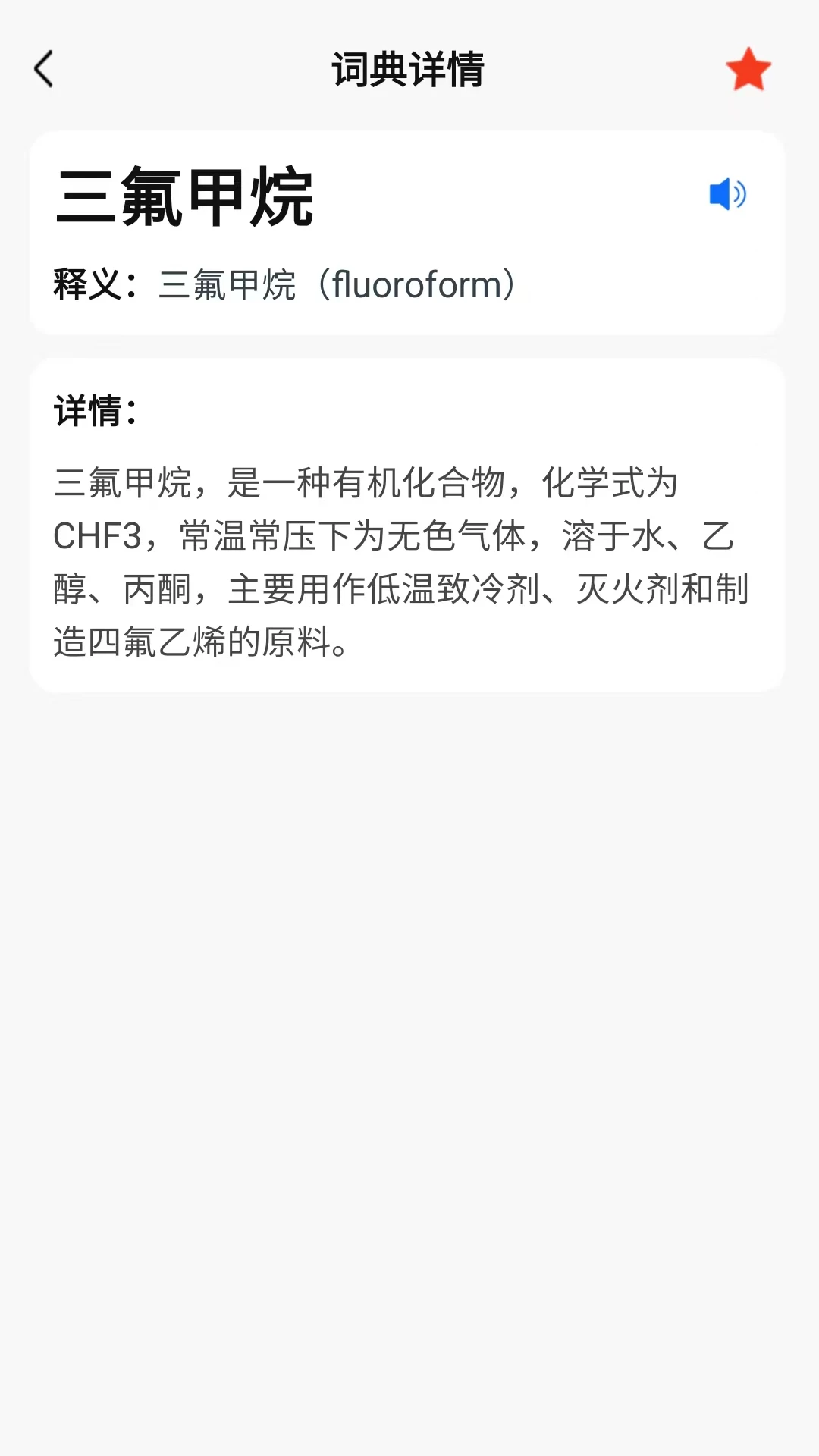Click the fluoroform definition text

pyautogui.click(x=337, y=286)
